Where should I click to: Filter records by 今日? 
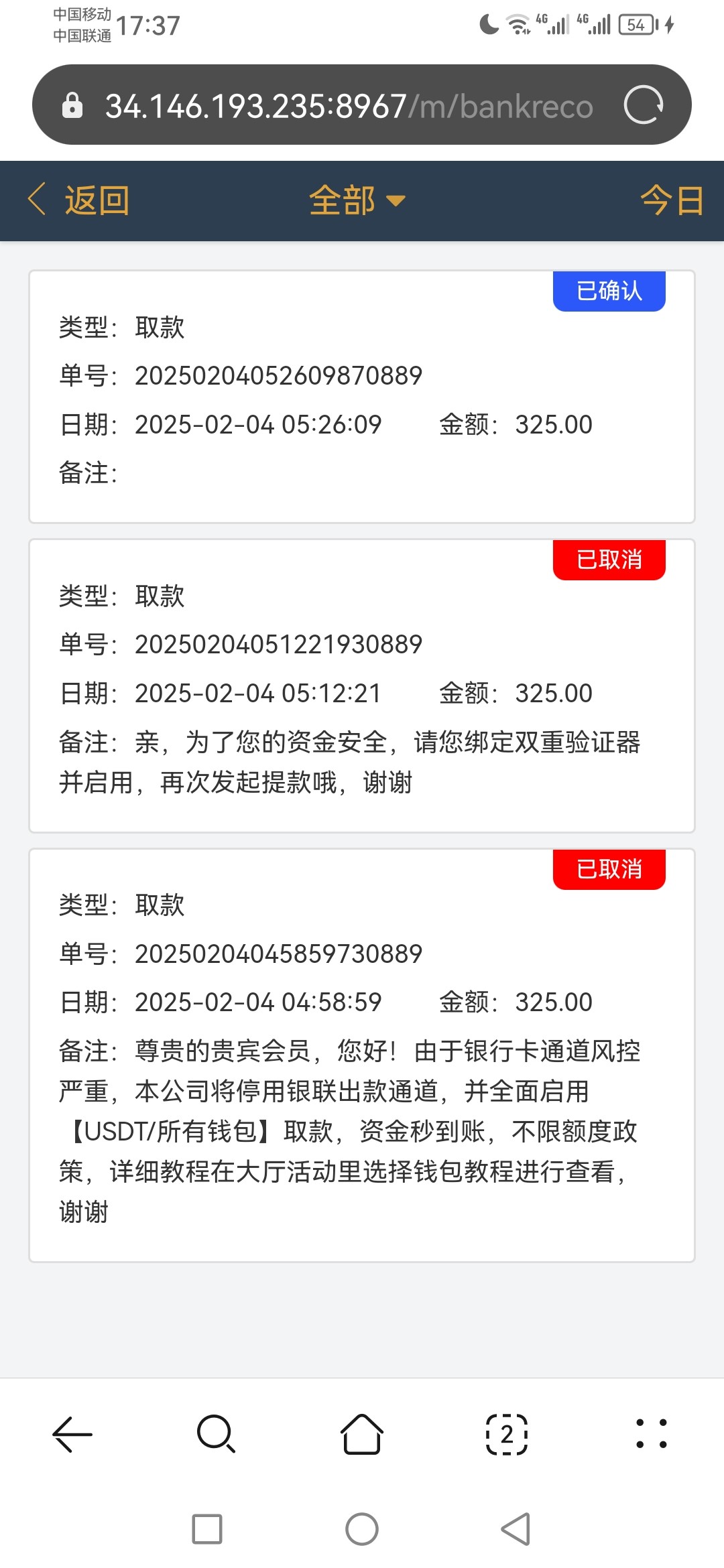(x=671, y=200)
